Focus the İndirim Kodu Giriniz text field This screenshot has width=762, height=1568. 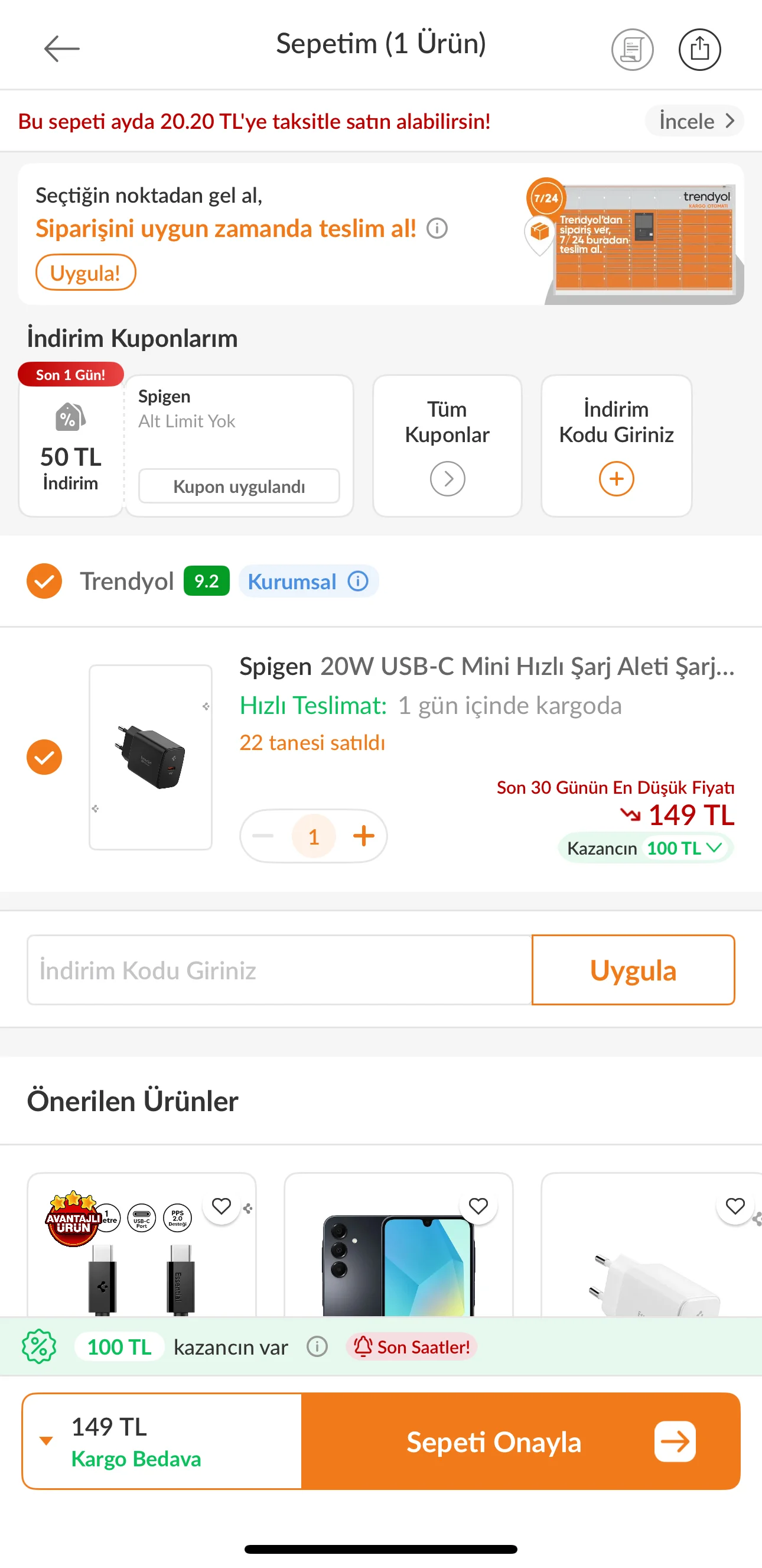[x=279, y=970]
